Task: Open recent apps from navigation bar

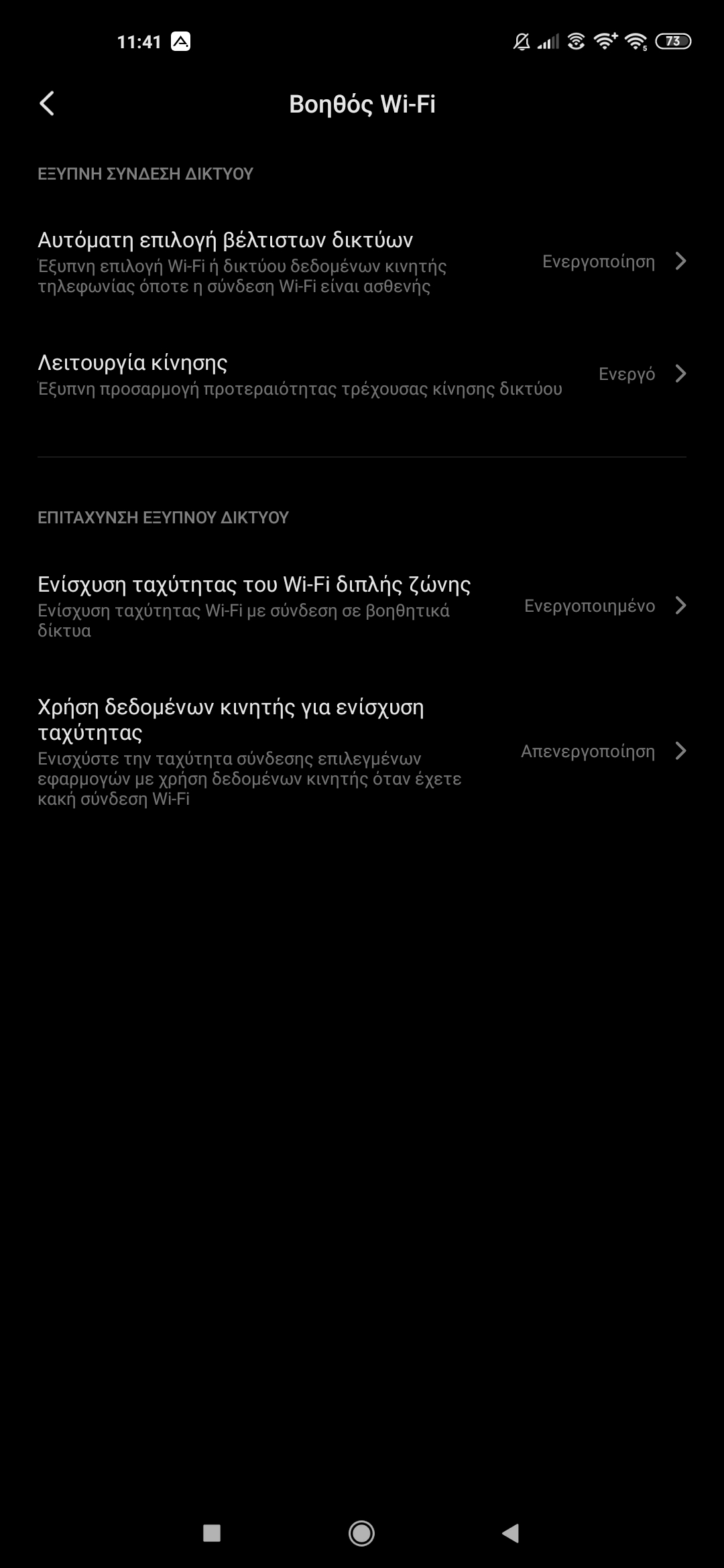Action: click(212, 1532)
